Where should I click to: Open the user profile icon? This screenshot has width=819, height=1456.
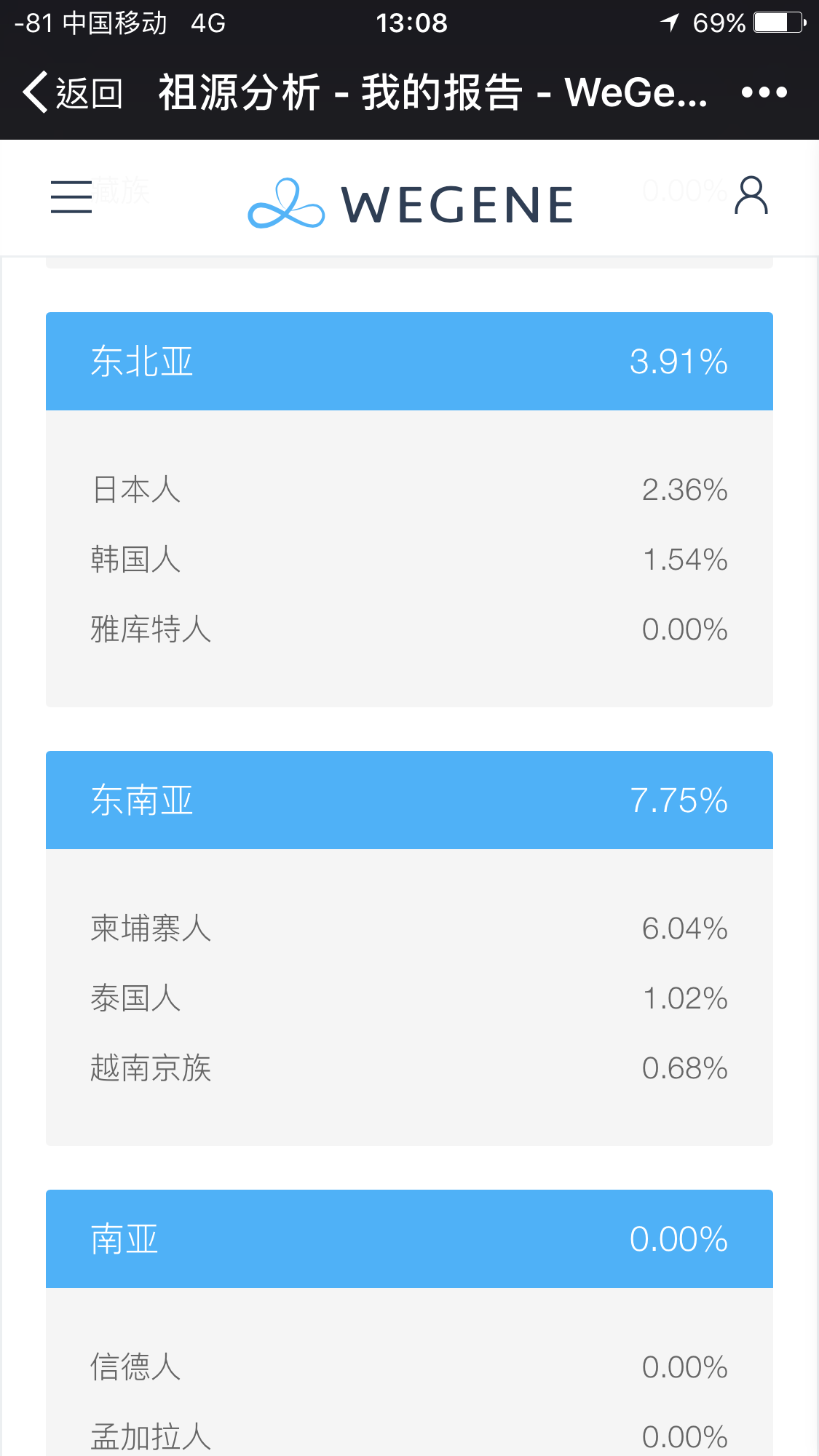pos(751,196)
